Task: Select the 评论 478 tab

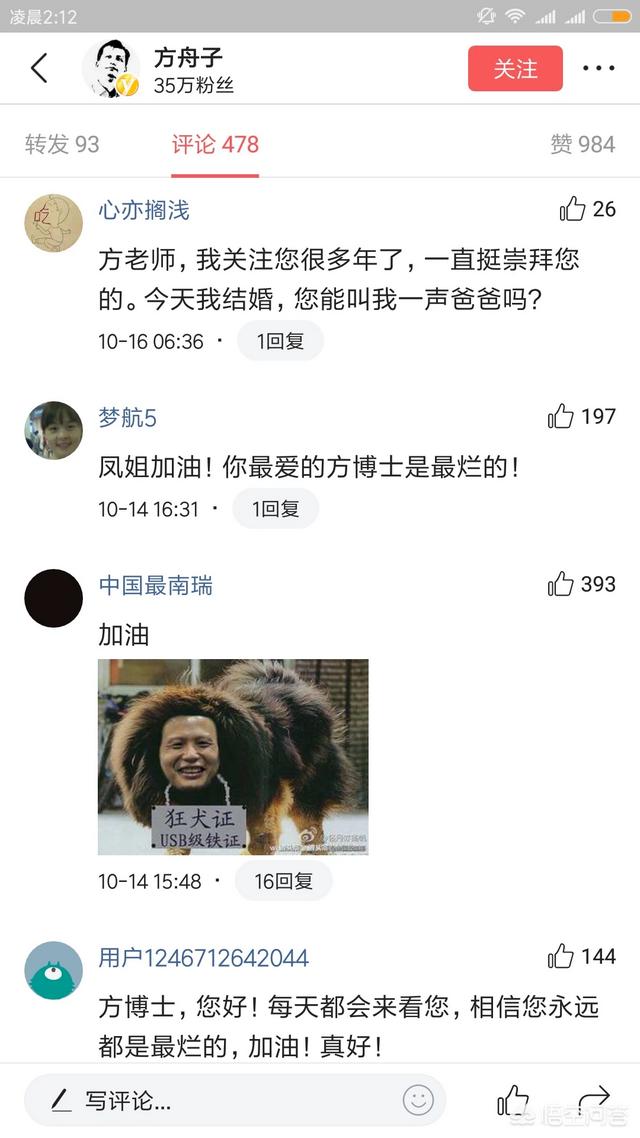Action: pyautogui.click(x=215, y=144)
